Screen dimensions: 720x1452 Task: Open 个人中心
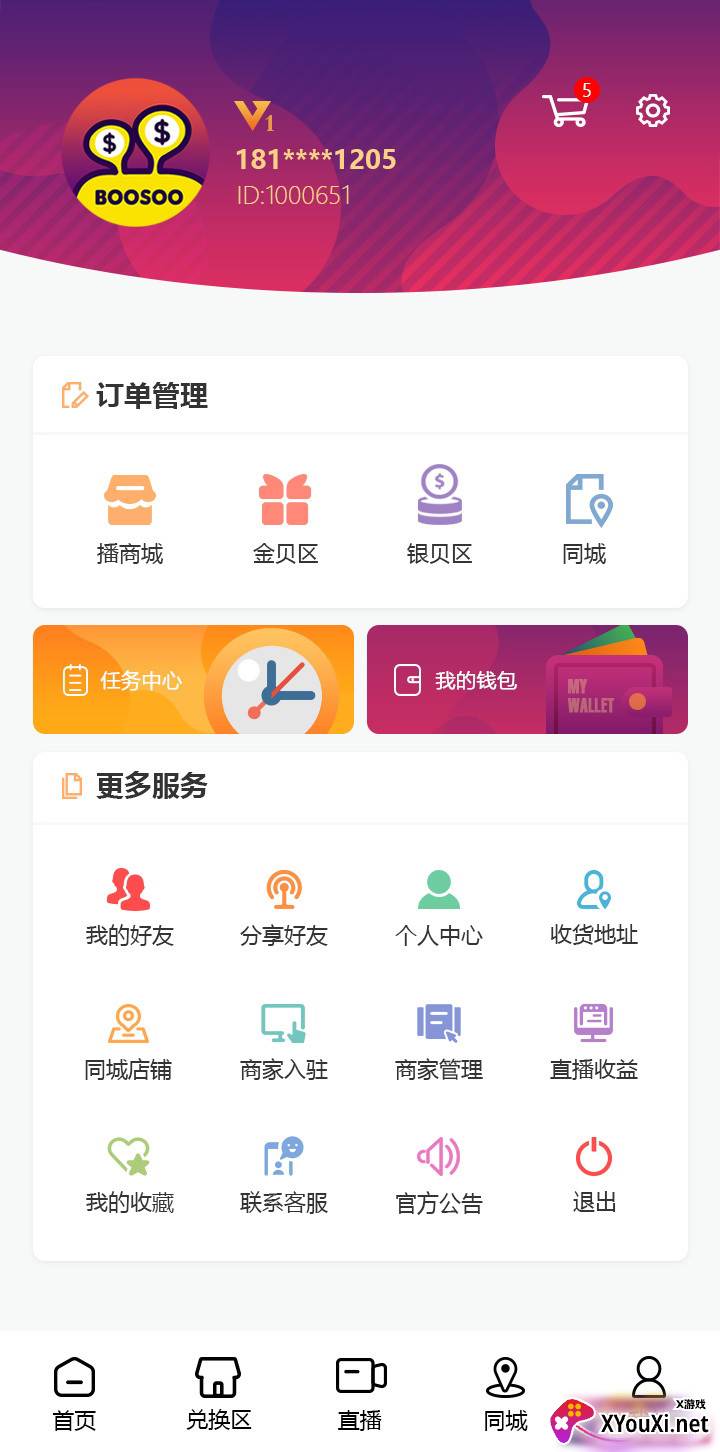[x=439, y=908]
